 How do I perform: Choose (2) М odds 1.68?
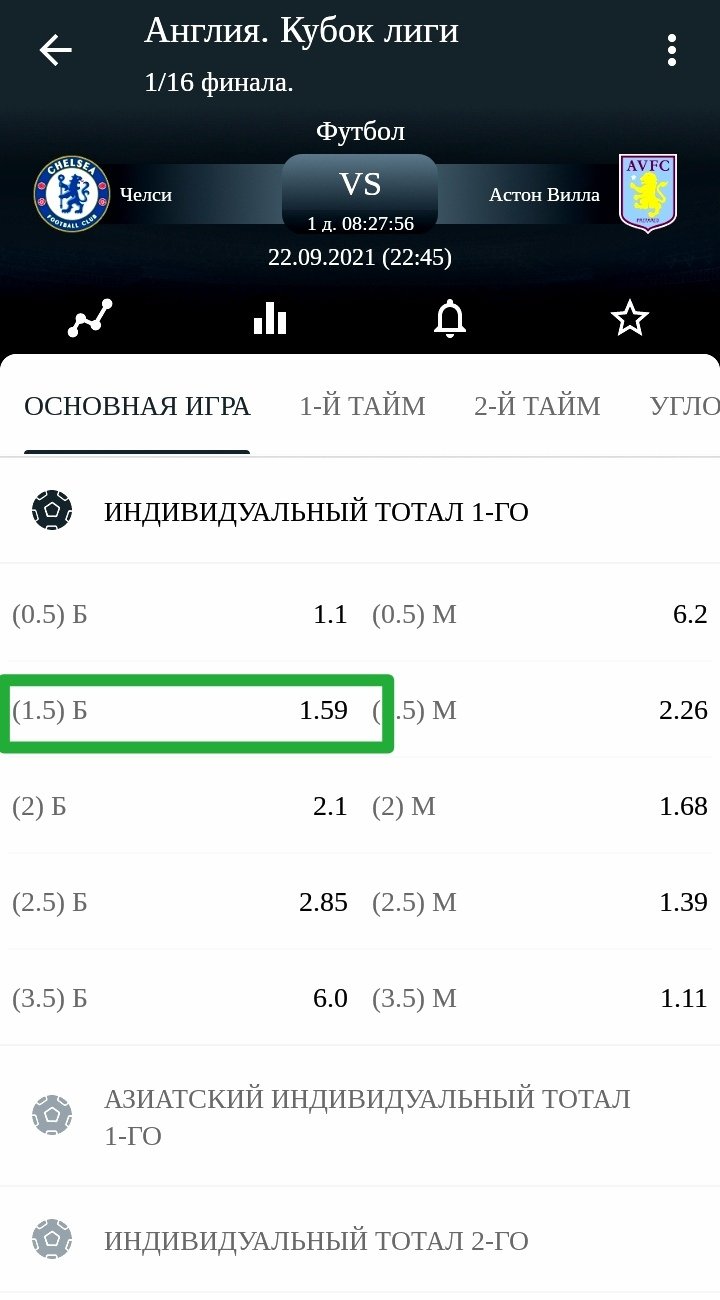click(540, 806)
